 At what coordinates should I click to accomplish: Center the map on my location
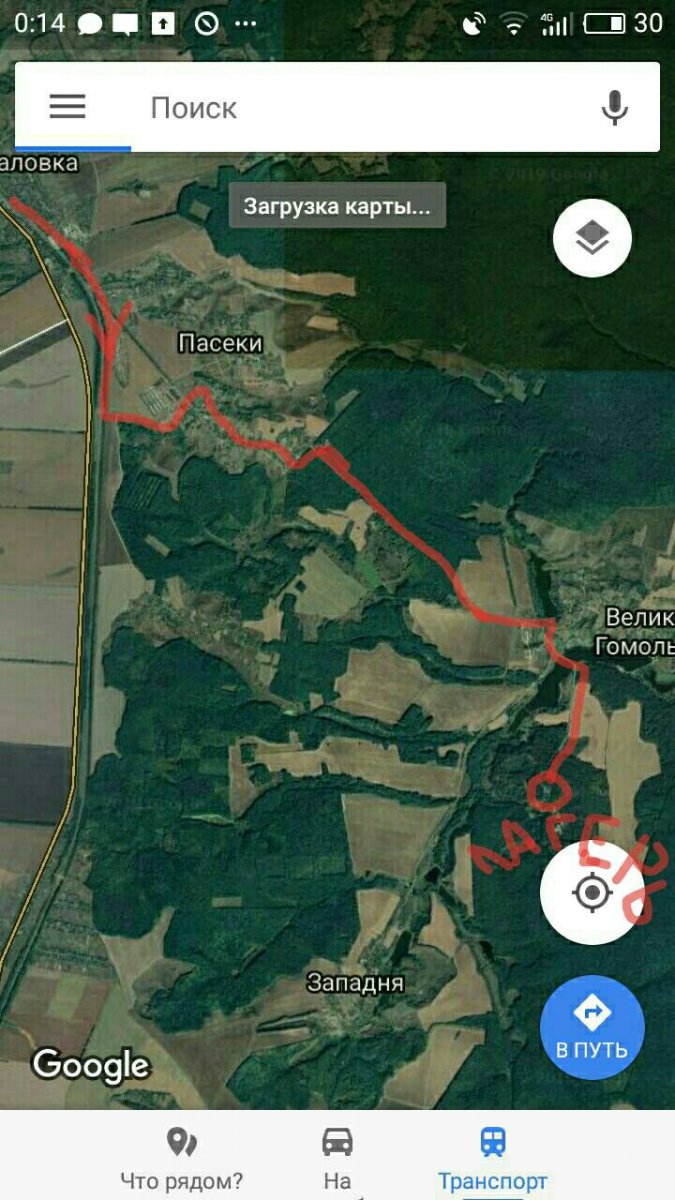point(591,892)
